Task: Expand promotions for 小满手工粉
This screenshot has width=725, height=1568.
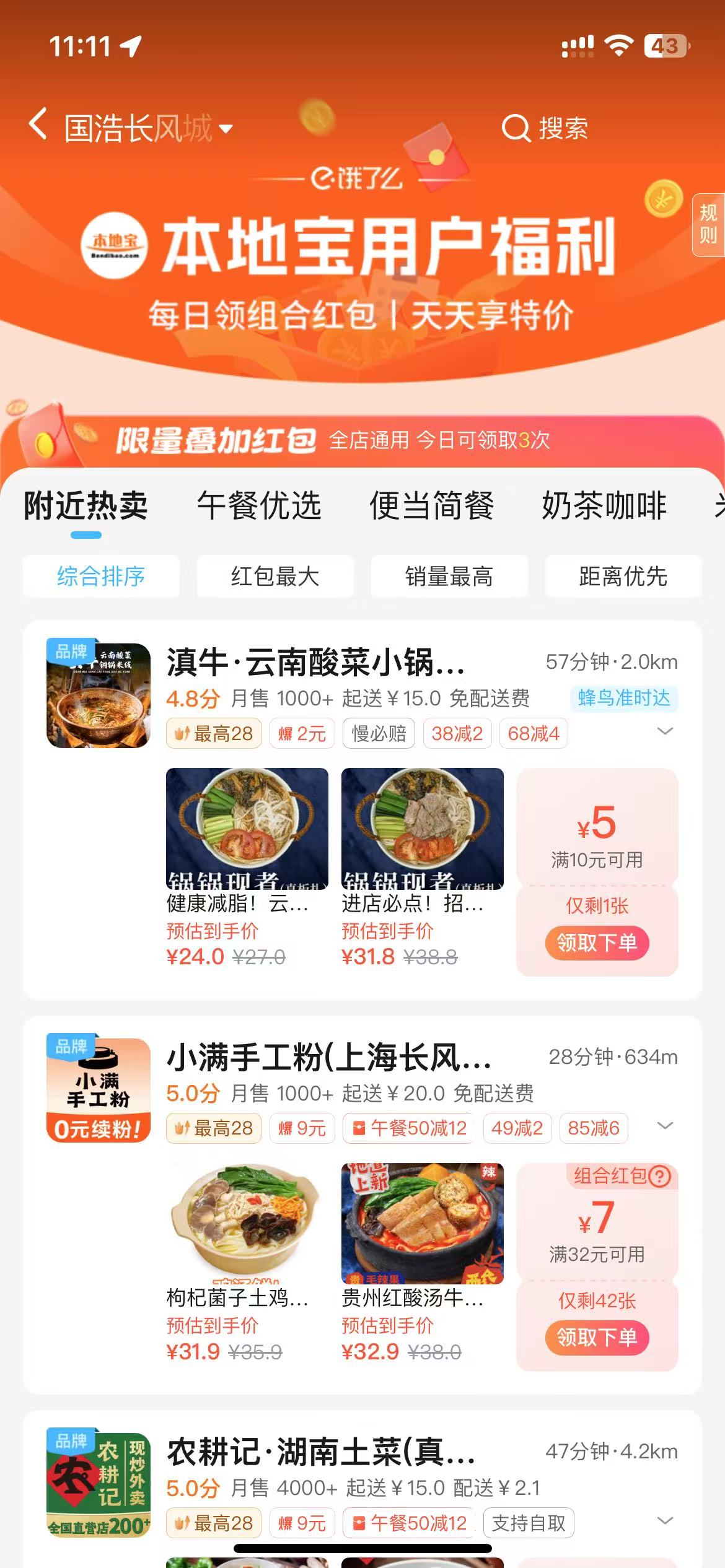Action: [665, 1126]
